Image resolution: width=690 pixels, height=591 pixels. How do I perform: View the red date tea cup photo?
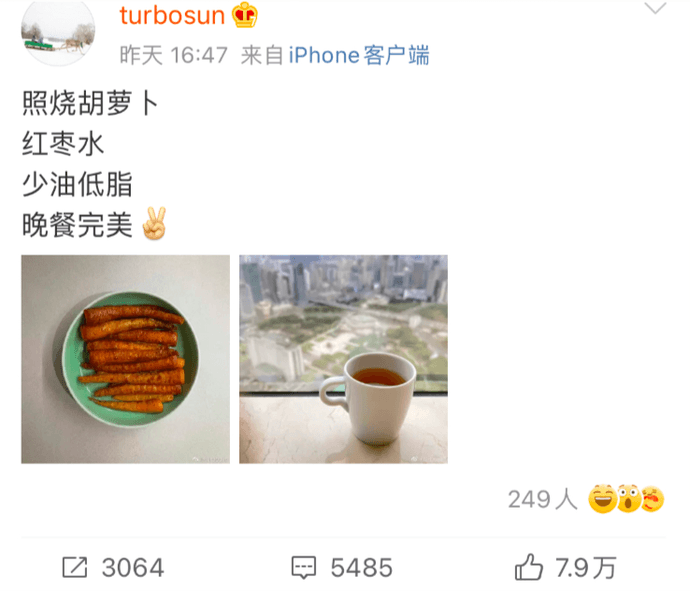click(x=343, y=359)
